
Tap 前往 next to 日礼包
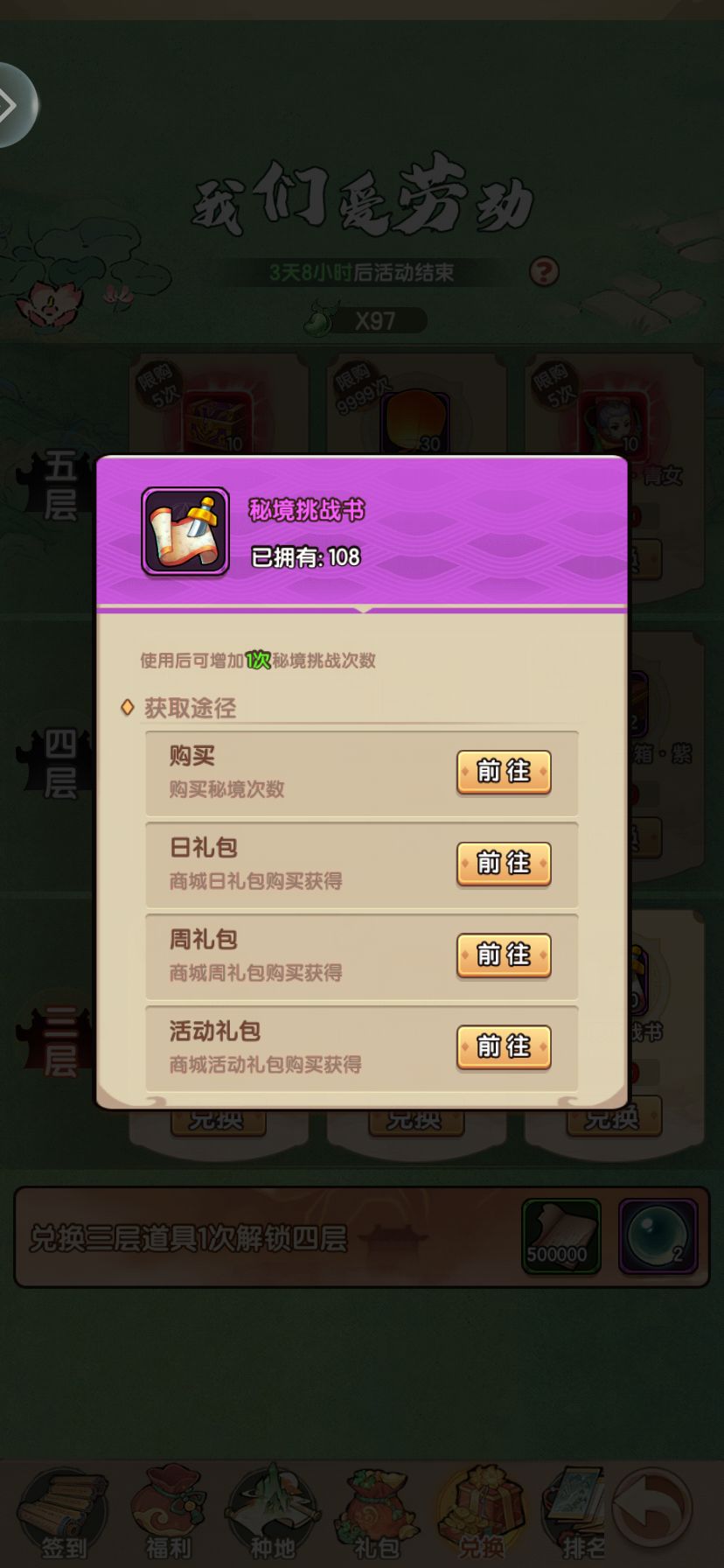pyautogui.click(x=504, y=864)
